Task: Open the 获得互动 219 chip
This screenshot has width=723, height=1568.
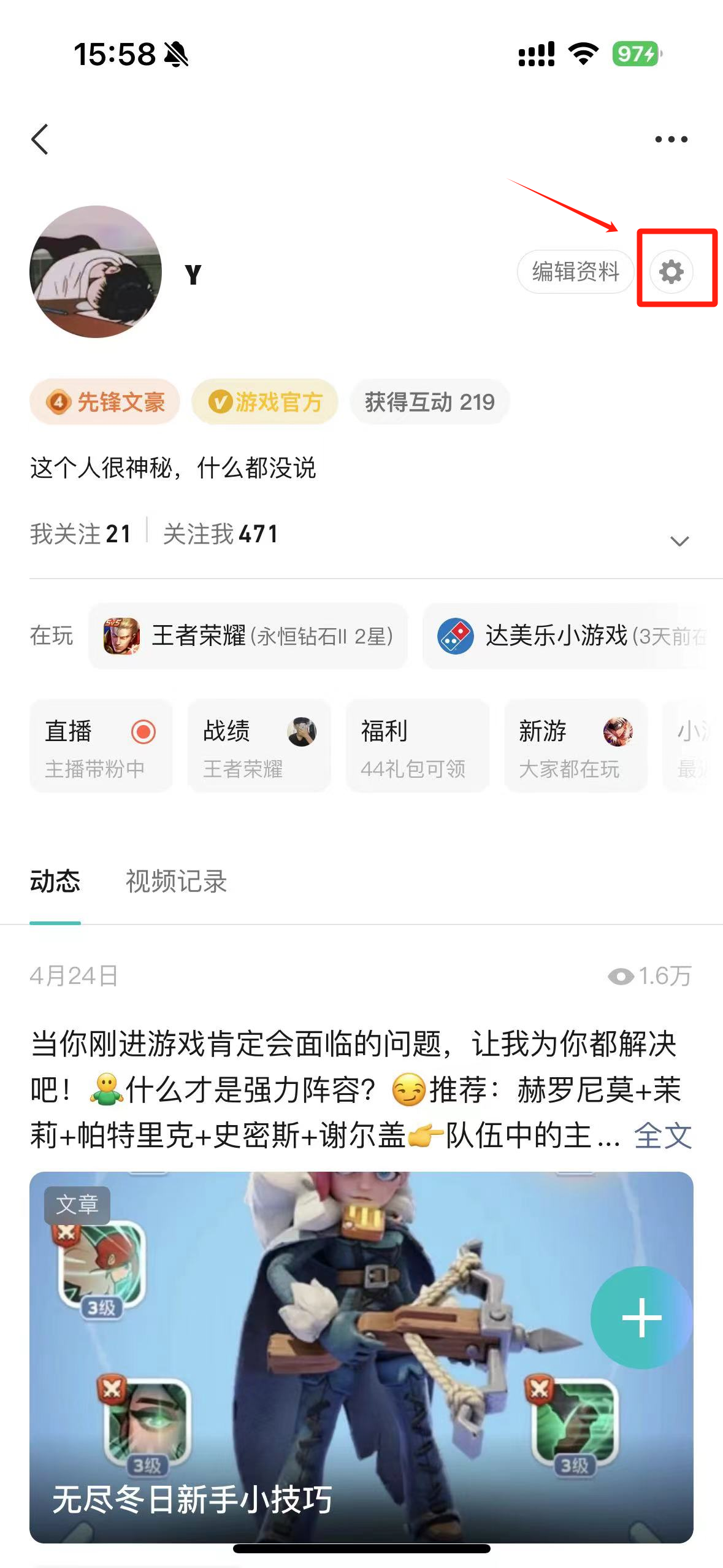Action: pos(429,402)
